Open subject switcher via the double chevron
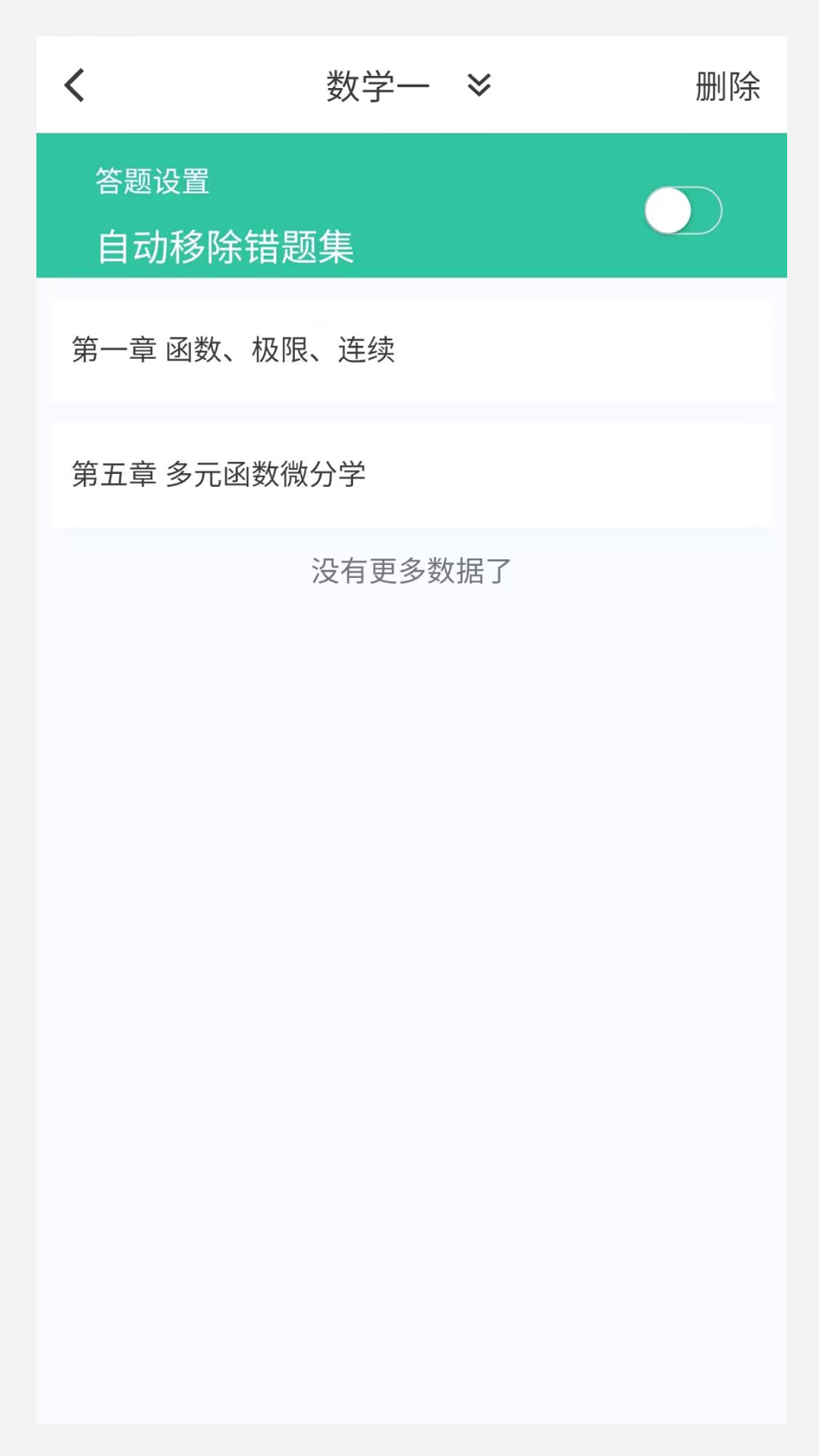Screen dimensions: 819x1456 tap(478, 86)
